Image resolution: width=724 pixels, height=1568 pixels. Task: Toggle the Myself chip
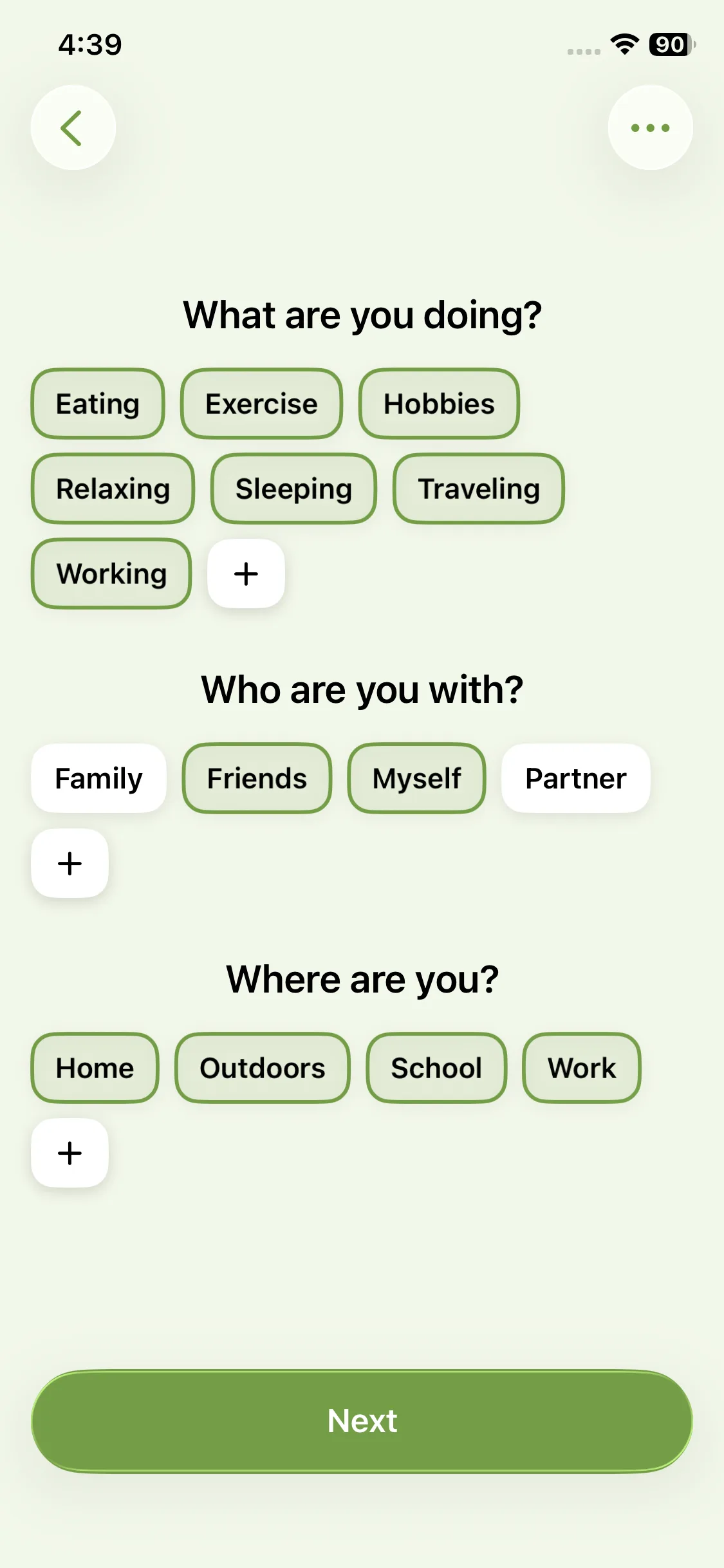coord(416,778)
